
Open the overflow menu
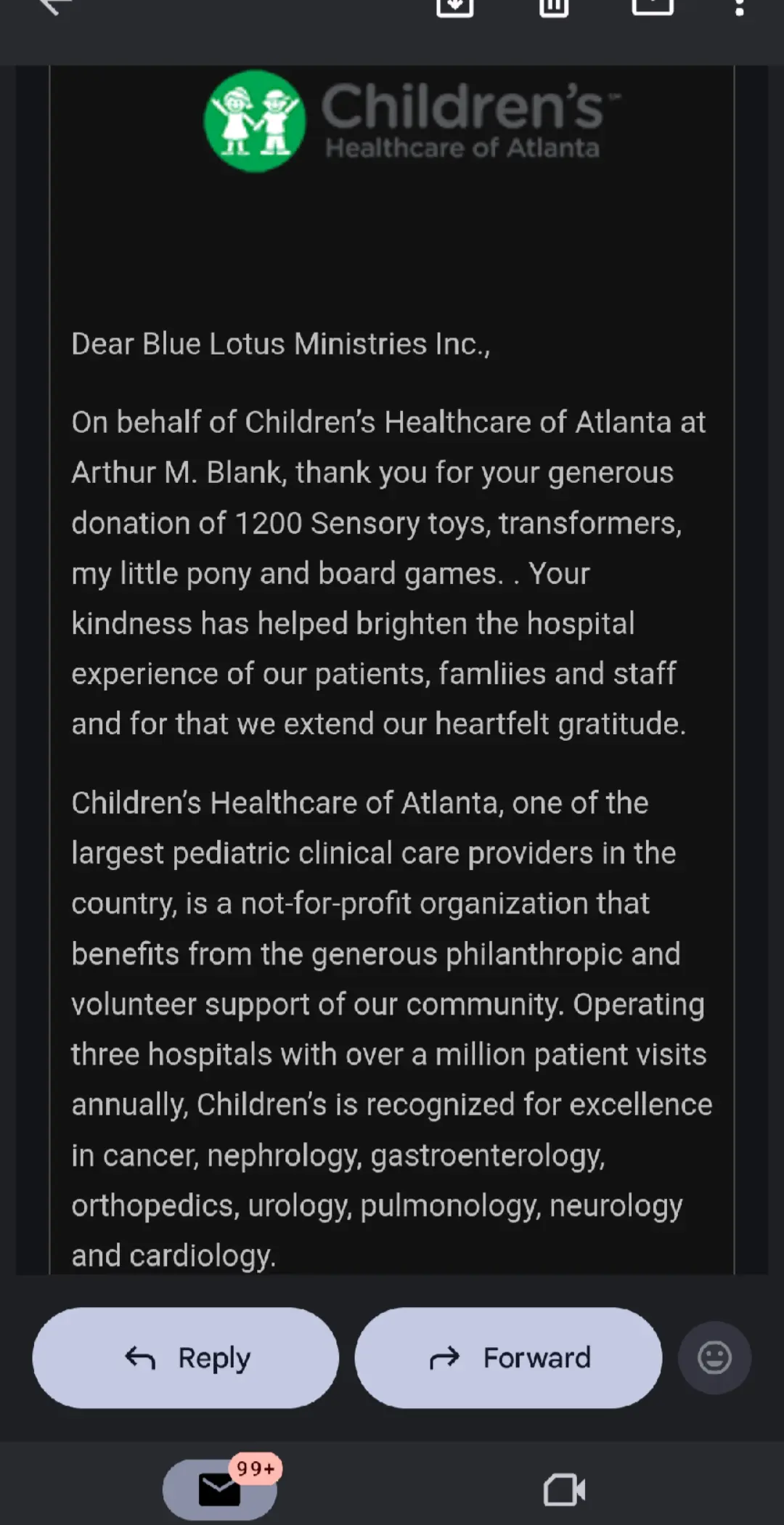[739, 7]
